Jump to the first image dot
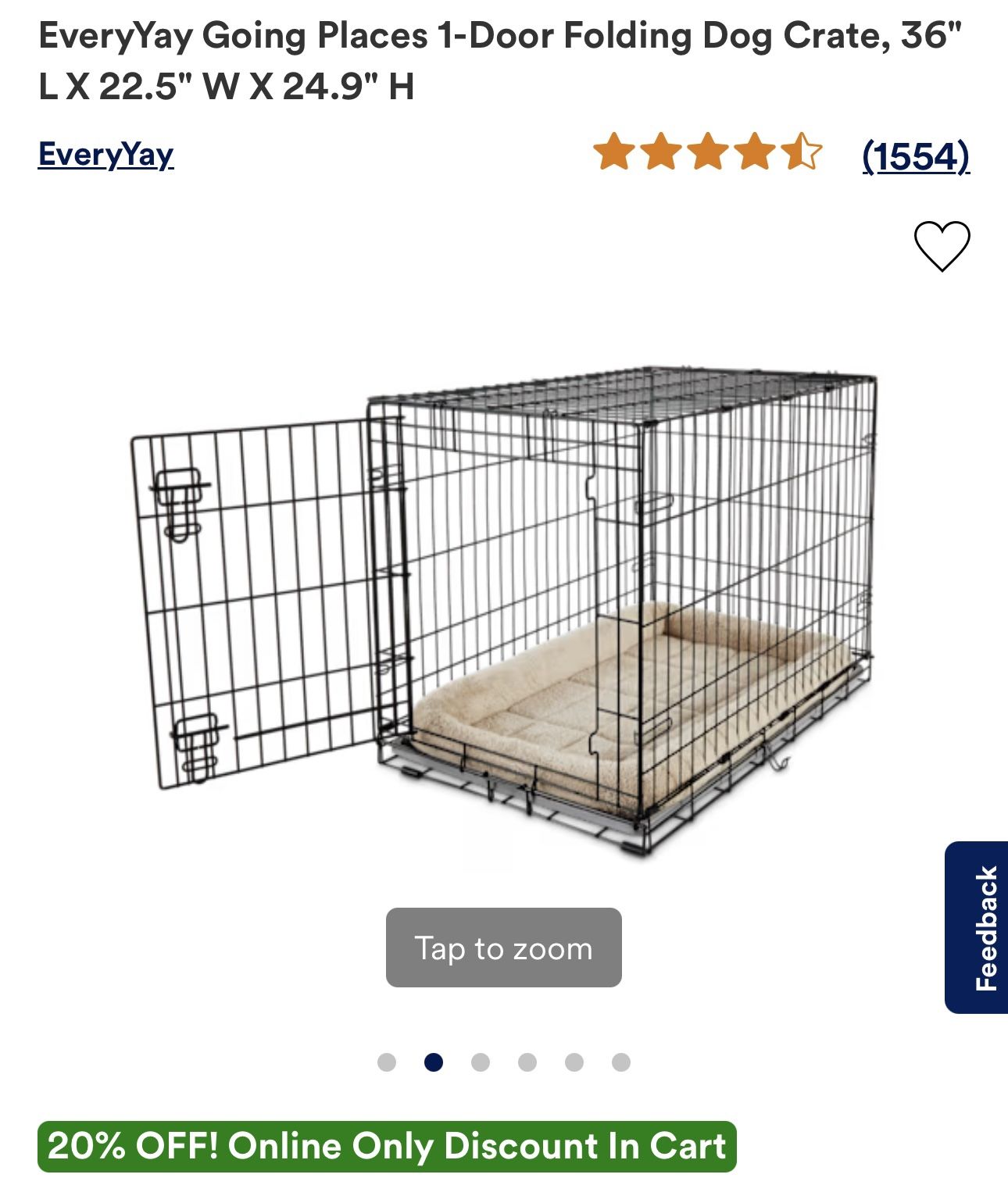Viewport: 1008px width, 1185px height. [x=387, y=1062]
